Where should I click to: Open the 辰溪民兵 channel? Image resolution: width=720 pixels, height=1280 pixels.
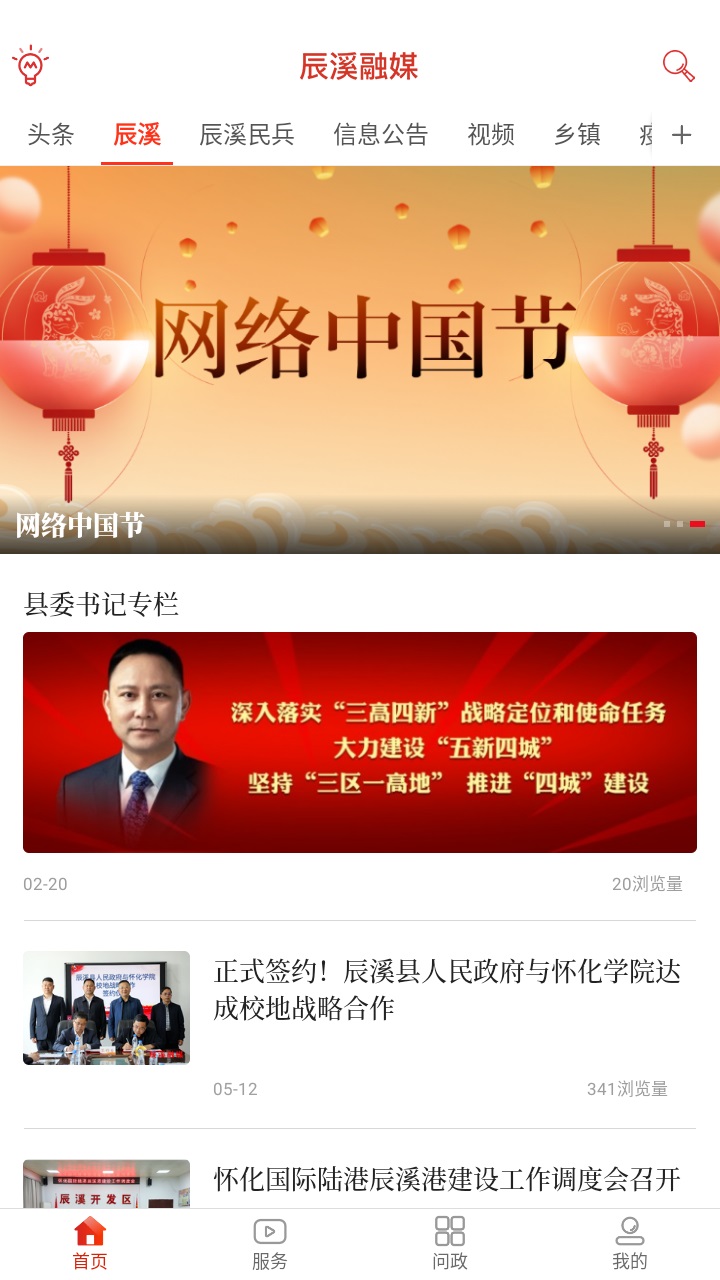(x=246, y=134)
